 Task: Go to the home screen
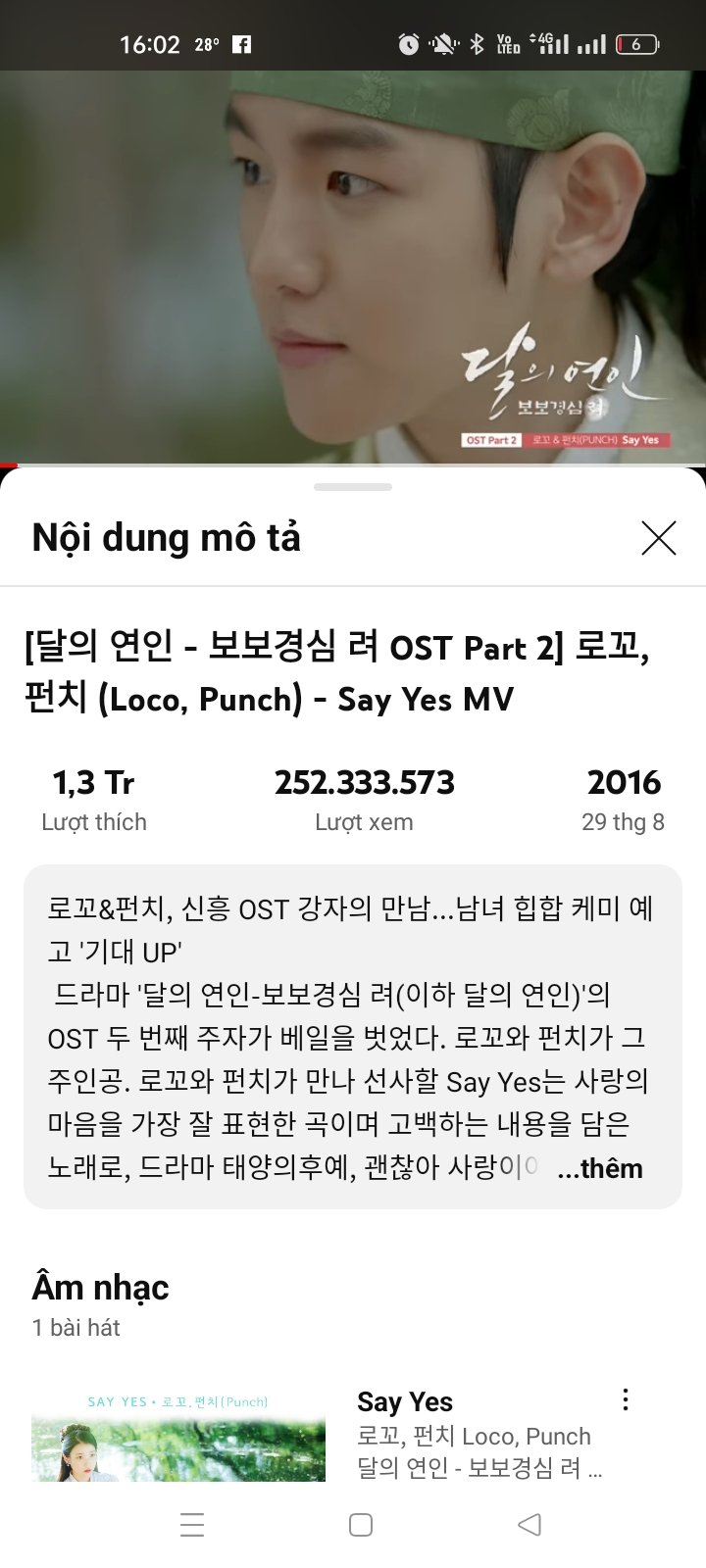361,1524
